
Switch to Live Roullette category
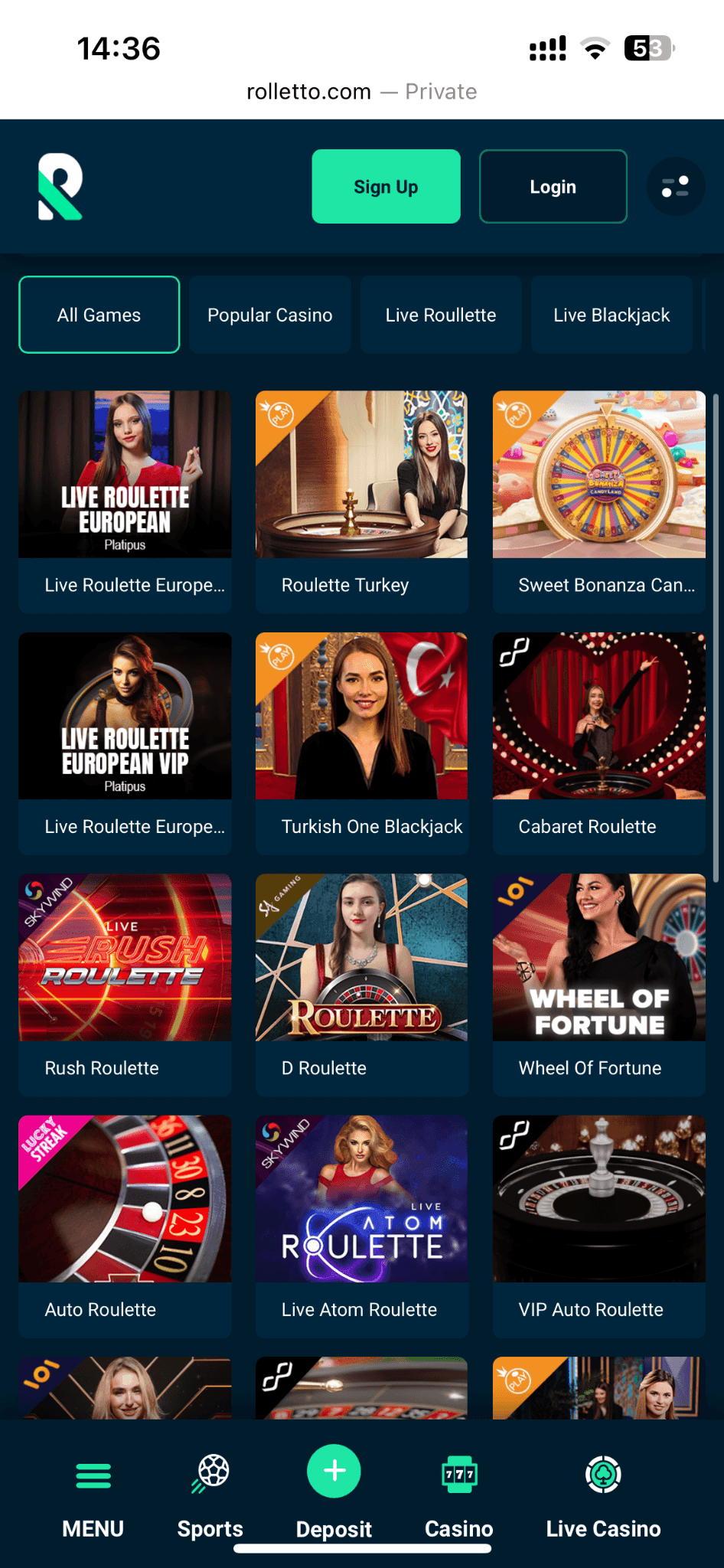440,315
